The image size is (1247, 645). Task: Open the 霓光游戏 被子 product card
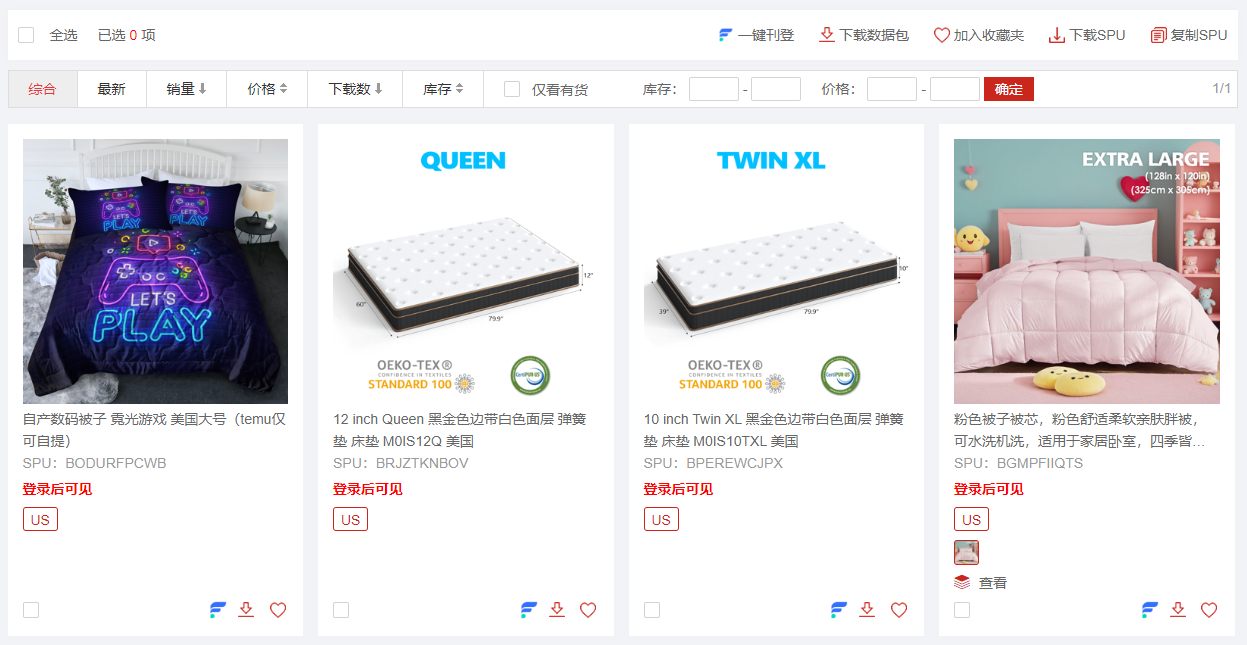(x=155, y=271)
